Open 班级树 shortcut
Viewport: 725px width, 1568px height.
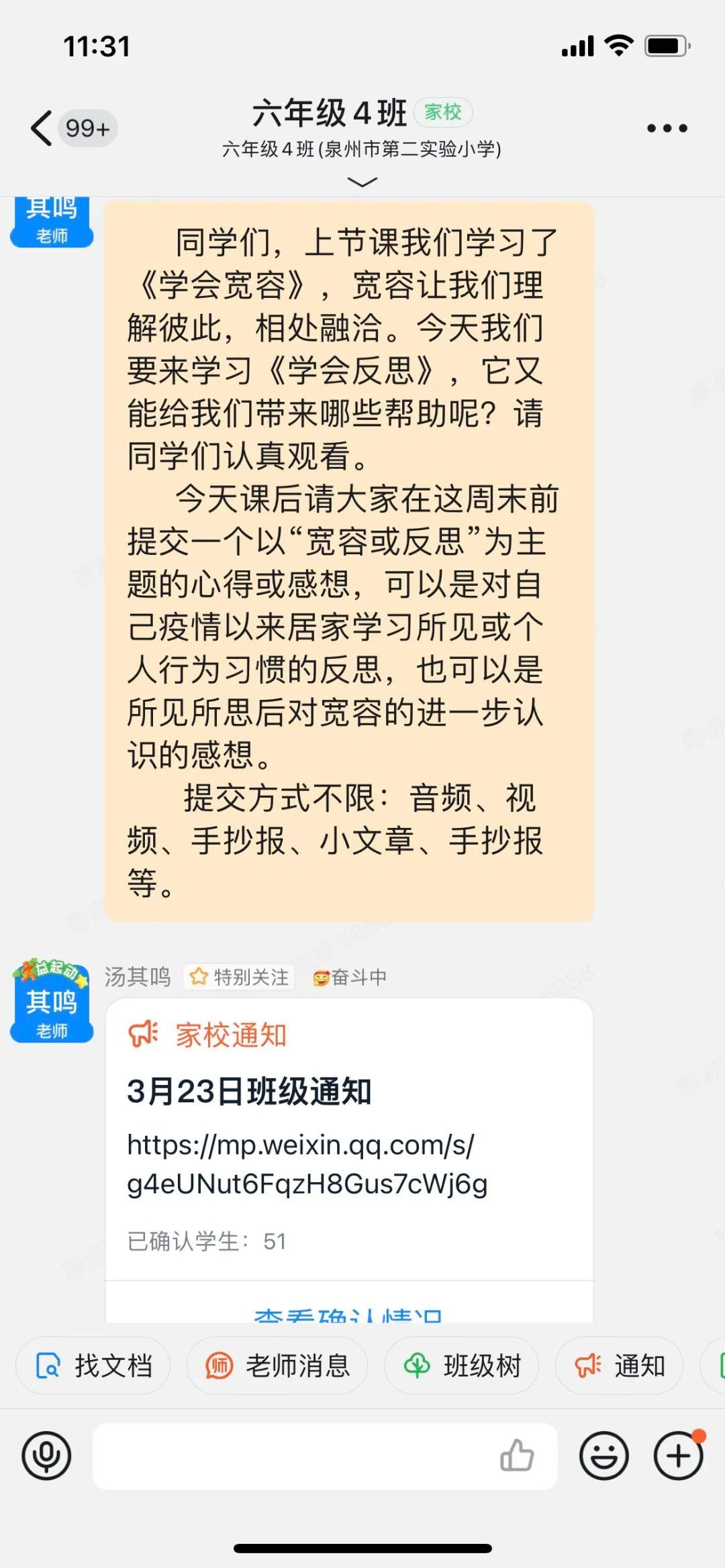(x=462, y=1366)
